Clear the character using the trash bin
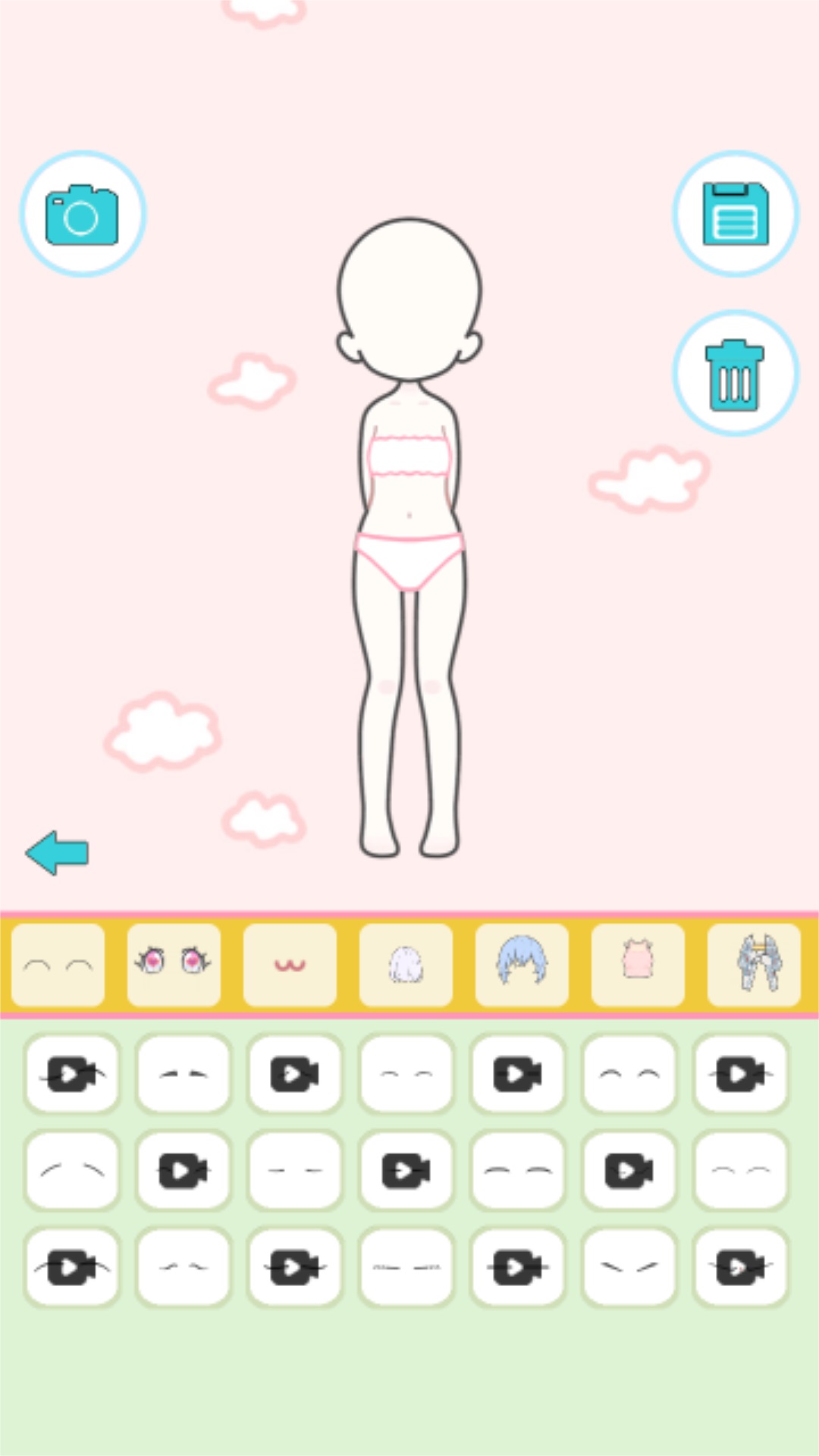This screenshot has height=1456, width=819. (735, 373)
